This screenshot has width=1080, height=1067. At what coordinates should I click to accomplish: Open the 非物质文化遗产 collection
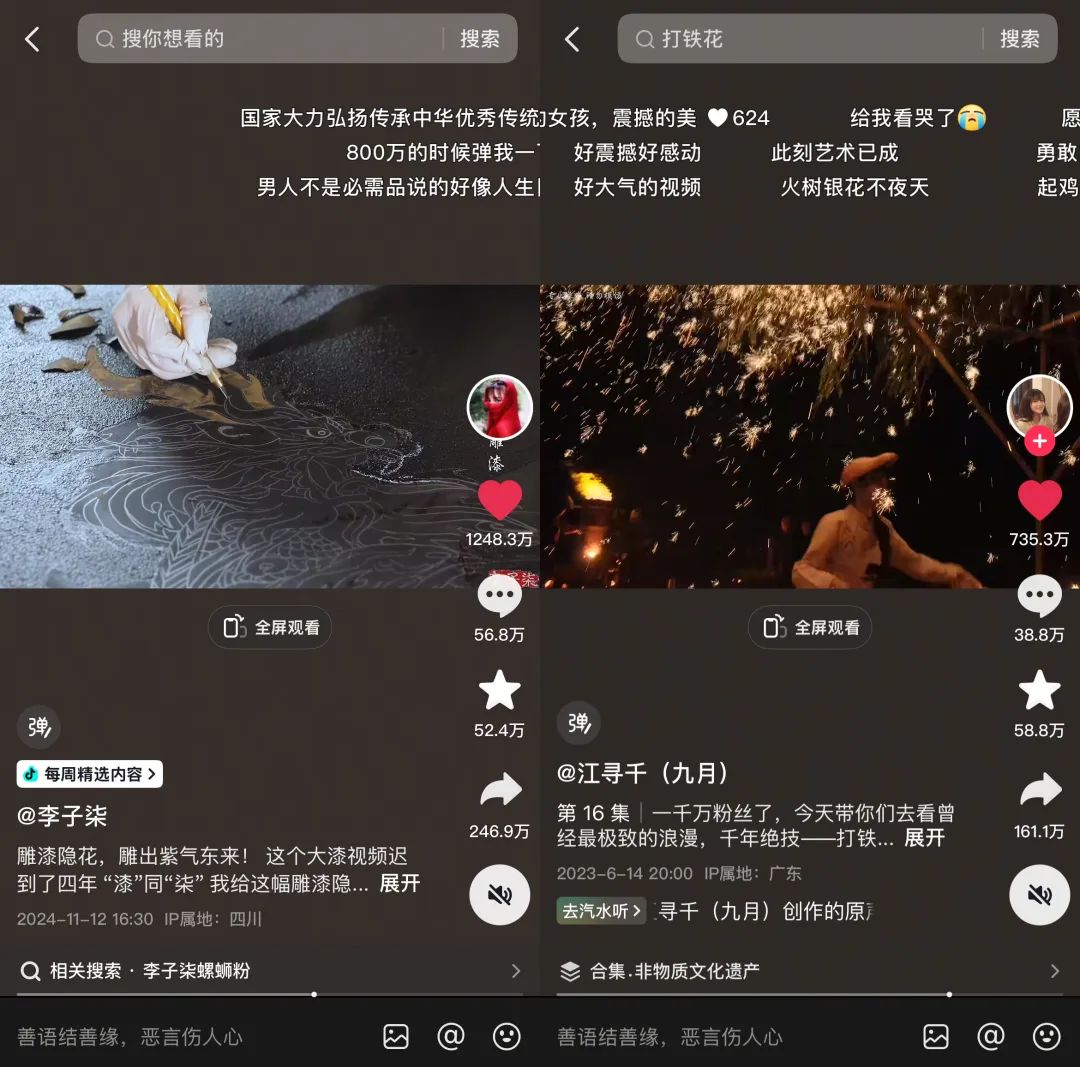pos(810,971)
